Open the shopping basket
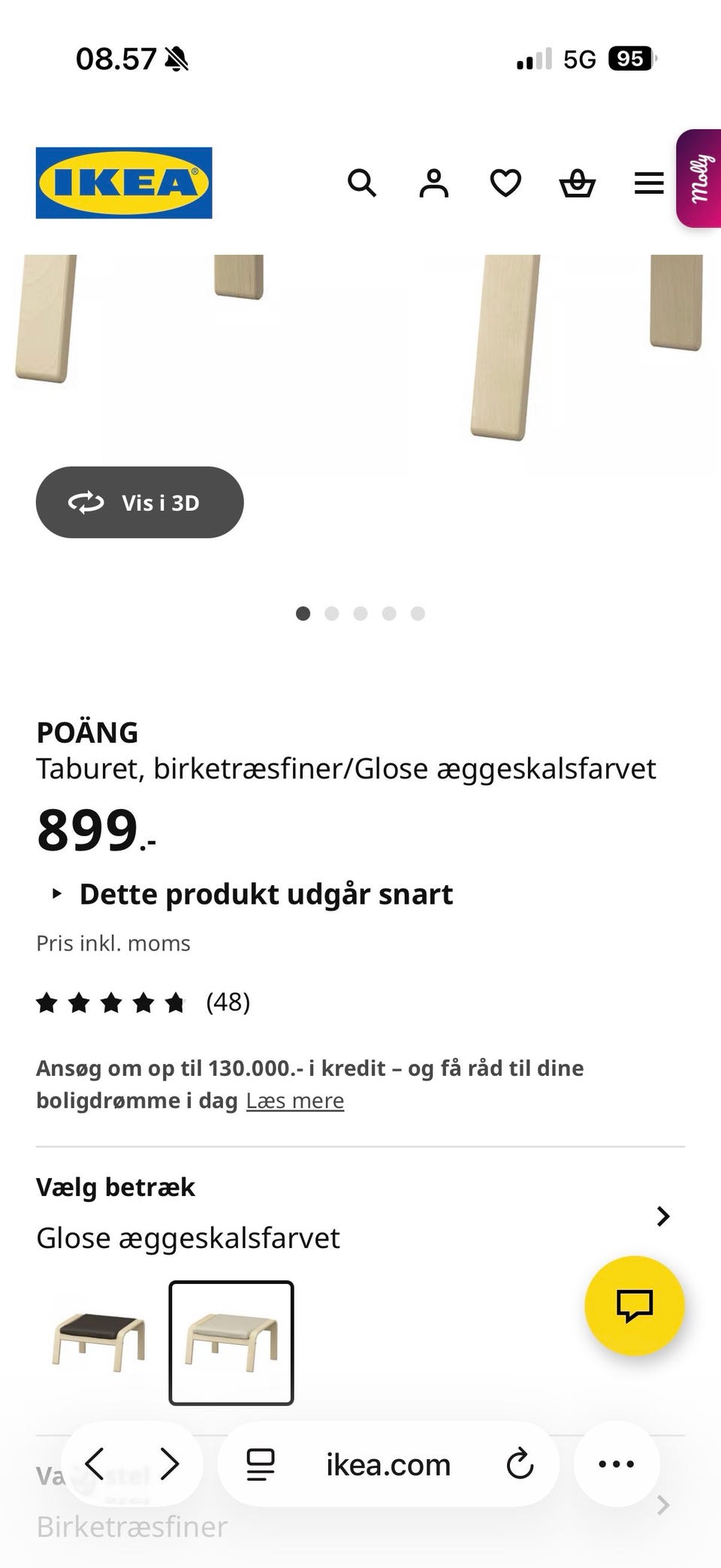Screen dimensions: 721x1568 pos(576,183)
